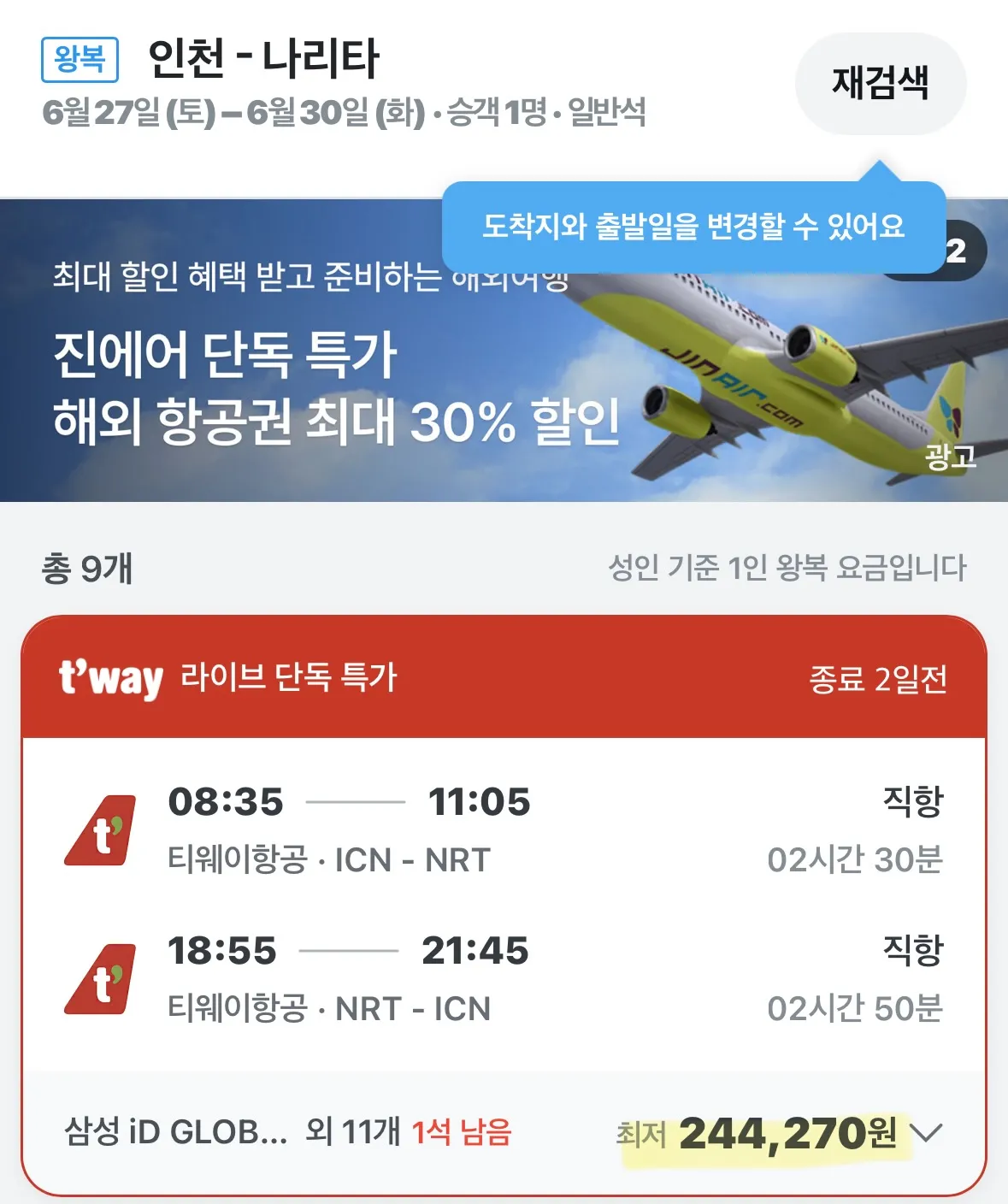Screen dimensions: 1008x1204
Task: Select the t'way tail icon on outbound flight
Action: point(97,830)
